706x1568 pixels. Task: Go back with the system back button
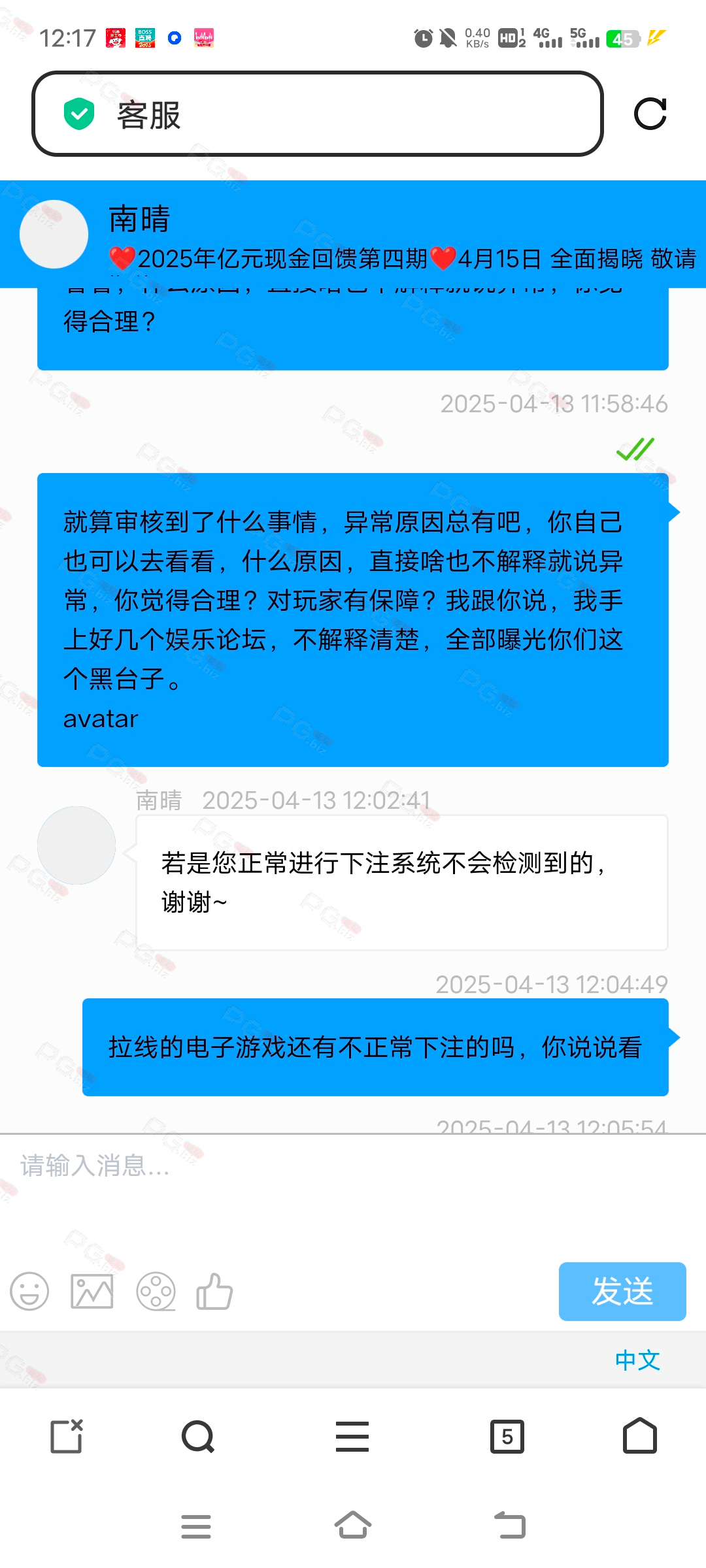pos(510,1526)
